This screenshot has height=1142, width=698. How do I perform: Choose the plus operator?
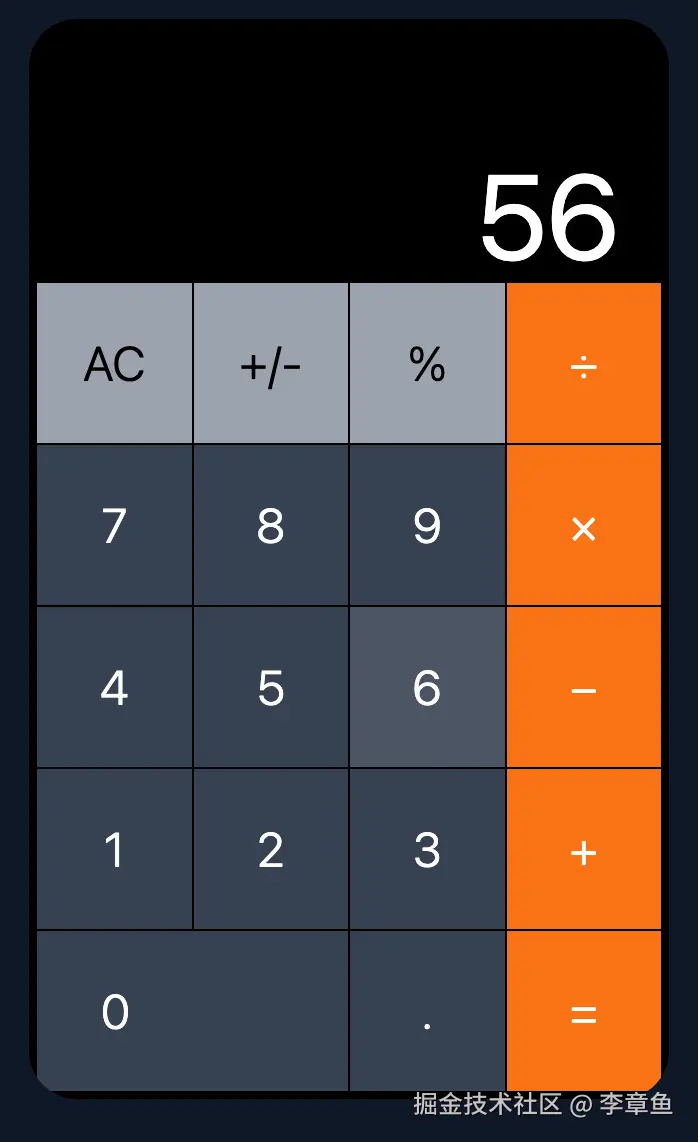point(584,849)
